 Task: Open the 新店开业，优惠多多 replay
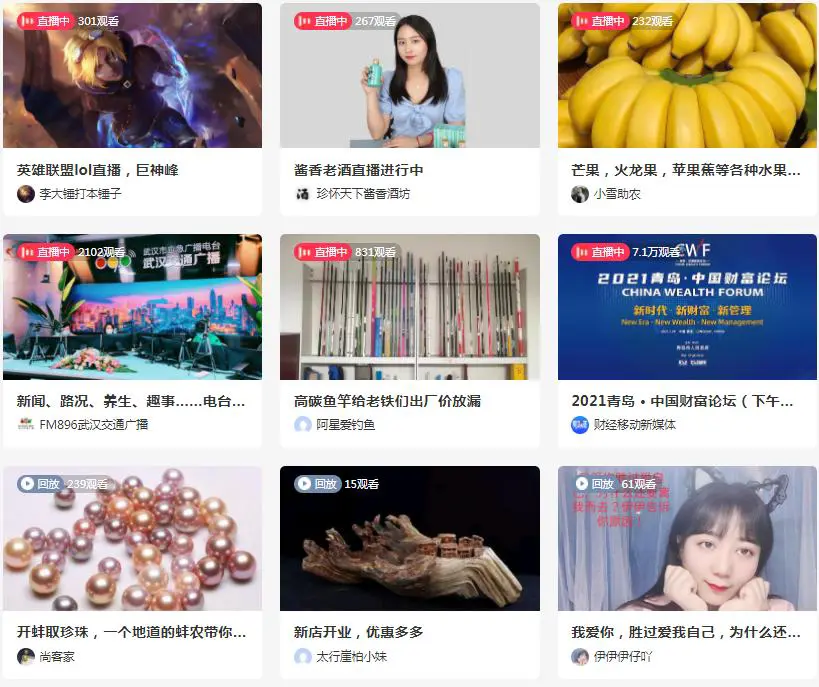(x=409, y=538)
